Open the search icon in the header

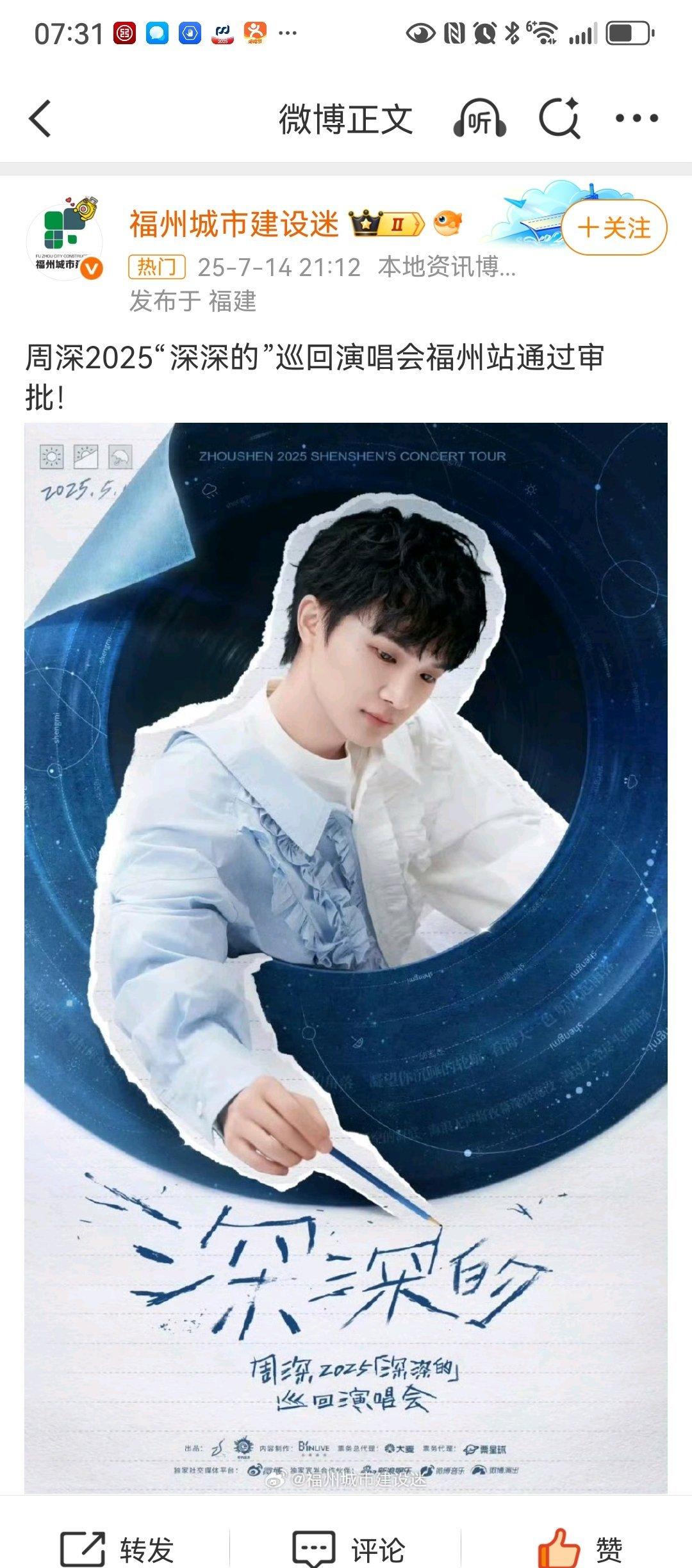coord(559,119)
